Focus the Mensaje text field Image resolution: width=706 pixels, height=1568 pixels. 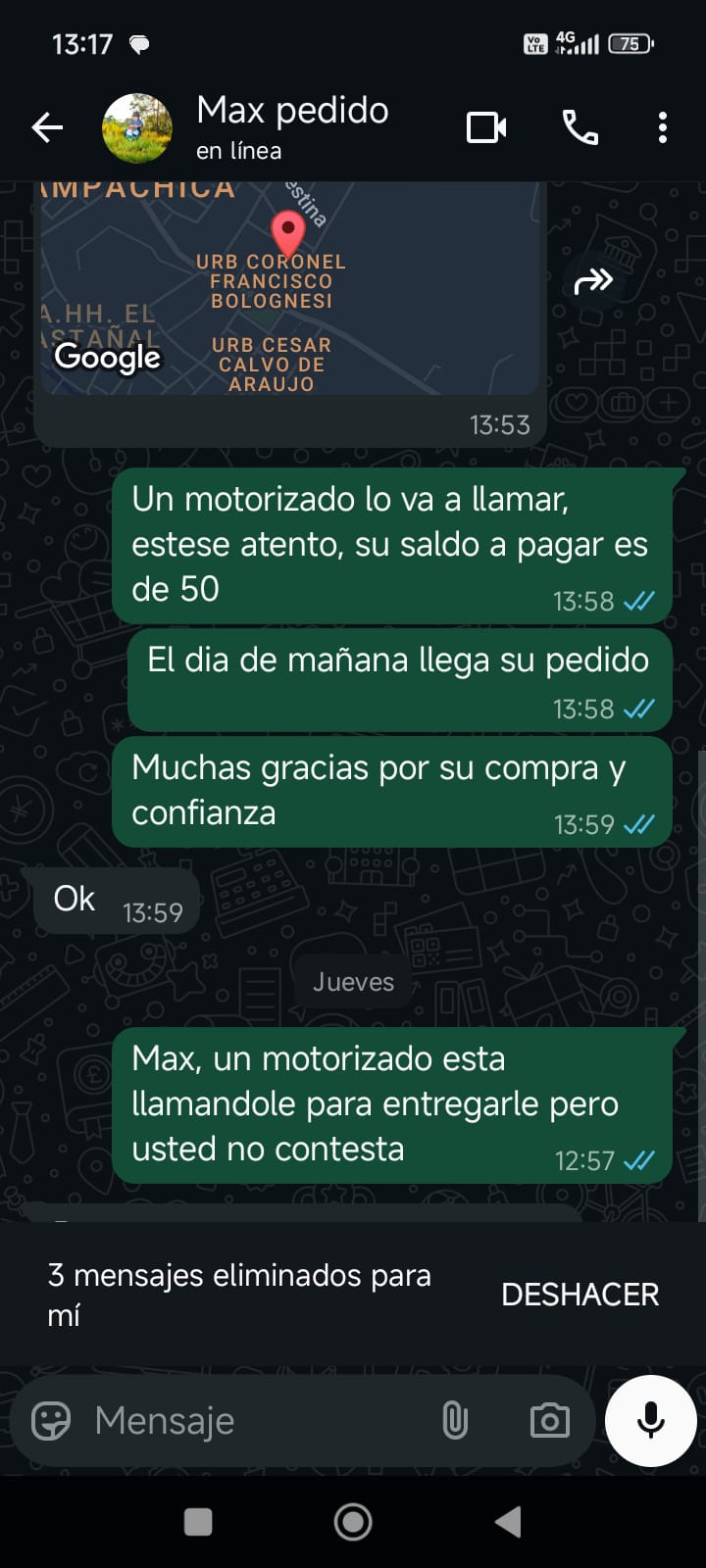(x=255, y=1420)
